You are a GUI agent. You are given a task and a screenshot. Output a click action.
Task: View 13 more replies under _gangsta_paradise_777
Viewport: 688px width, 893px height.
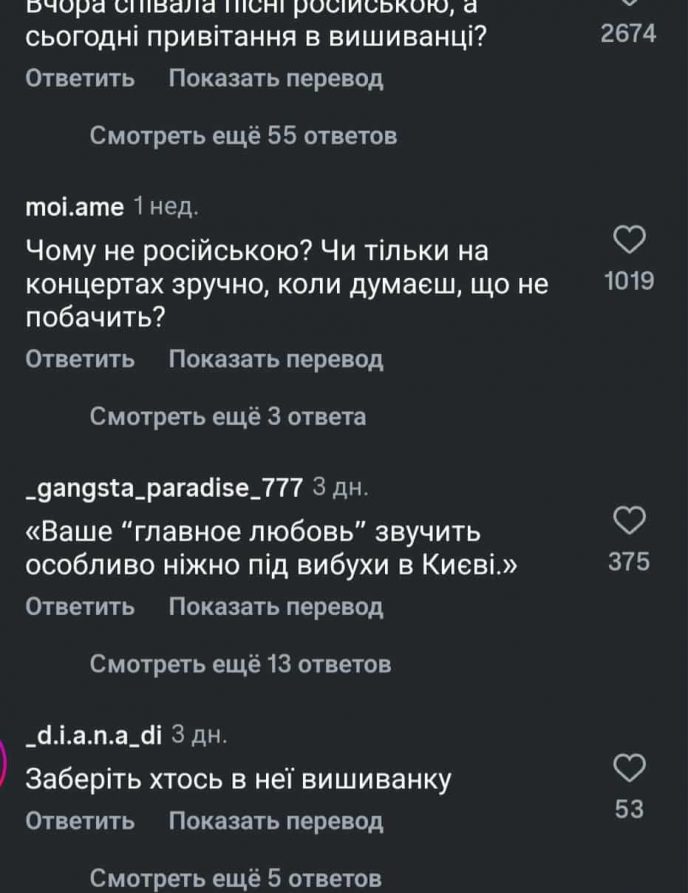240,664
